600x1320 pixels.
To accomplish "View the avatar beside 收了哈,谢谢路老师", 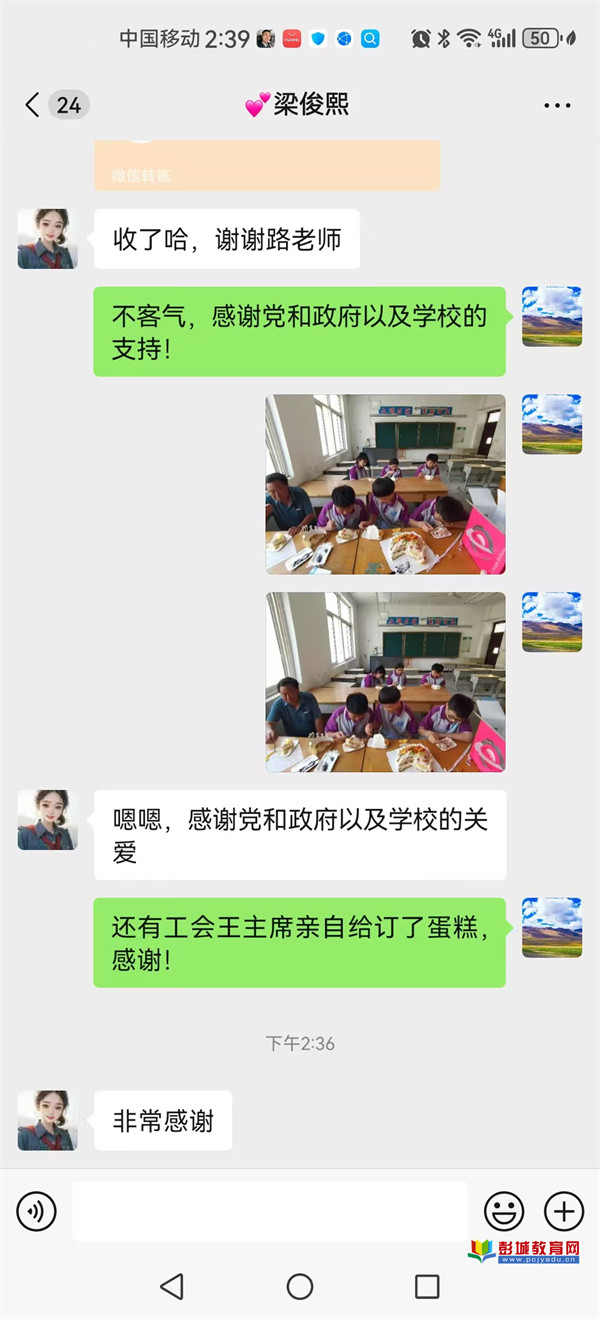I will (x=47, y=239).
